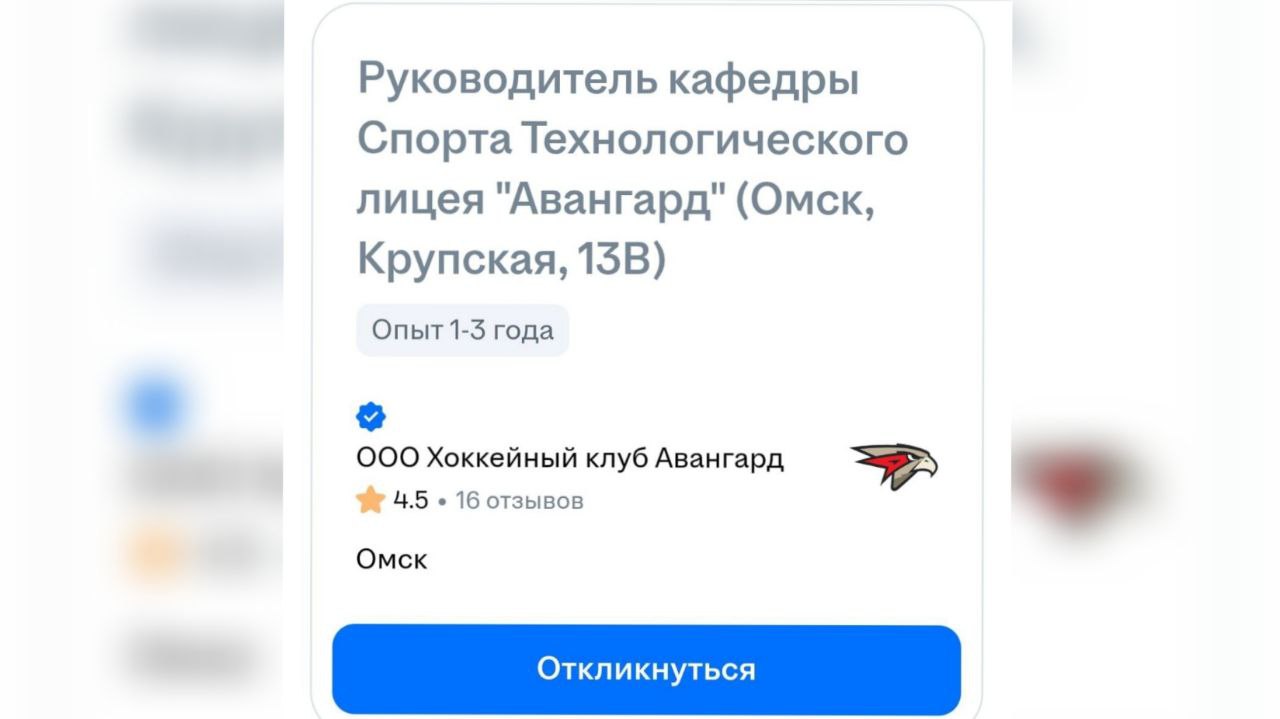Viewport: 1280px width, 719px height.
Task: Open the ООО Хоккейный клуб Авангард employer page
Action: [x=569, y=459]
